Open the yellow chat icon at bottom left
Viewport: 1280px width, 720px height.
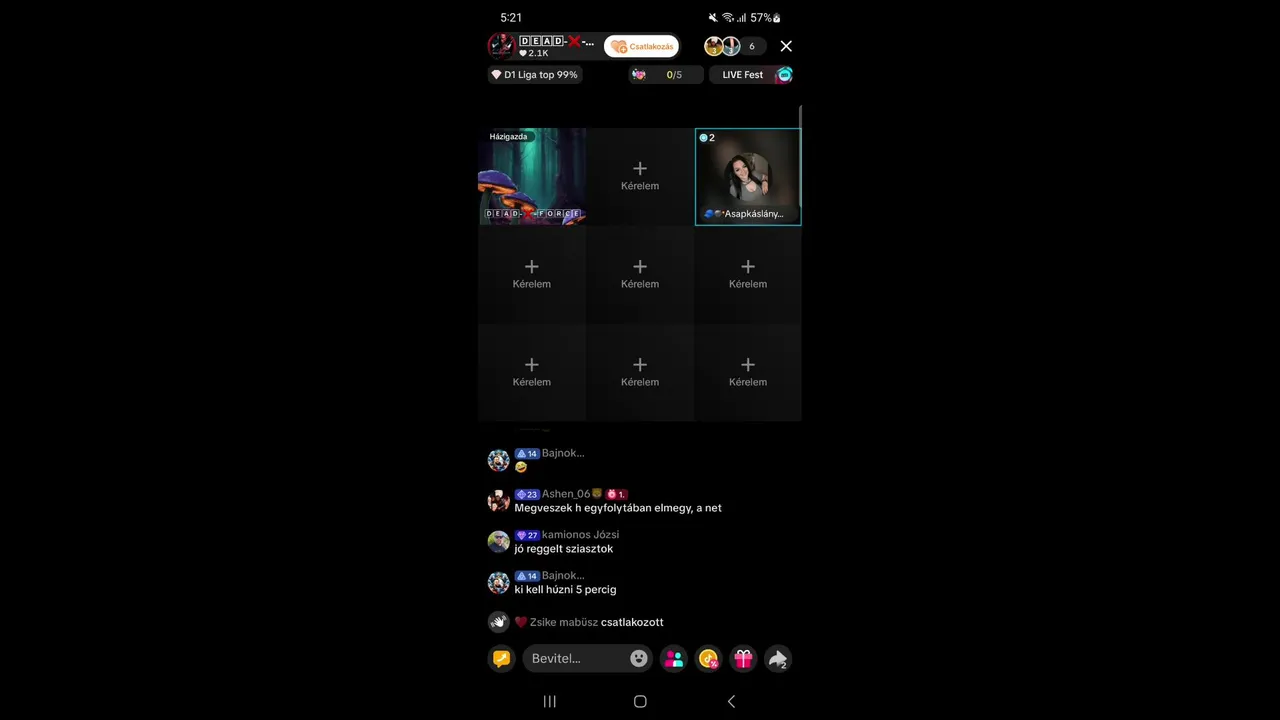tap(501, 659)
